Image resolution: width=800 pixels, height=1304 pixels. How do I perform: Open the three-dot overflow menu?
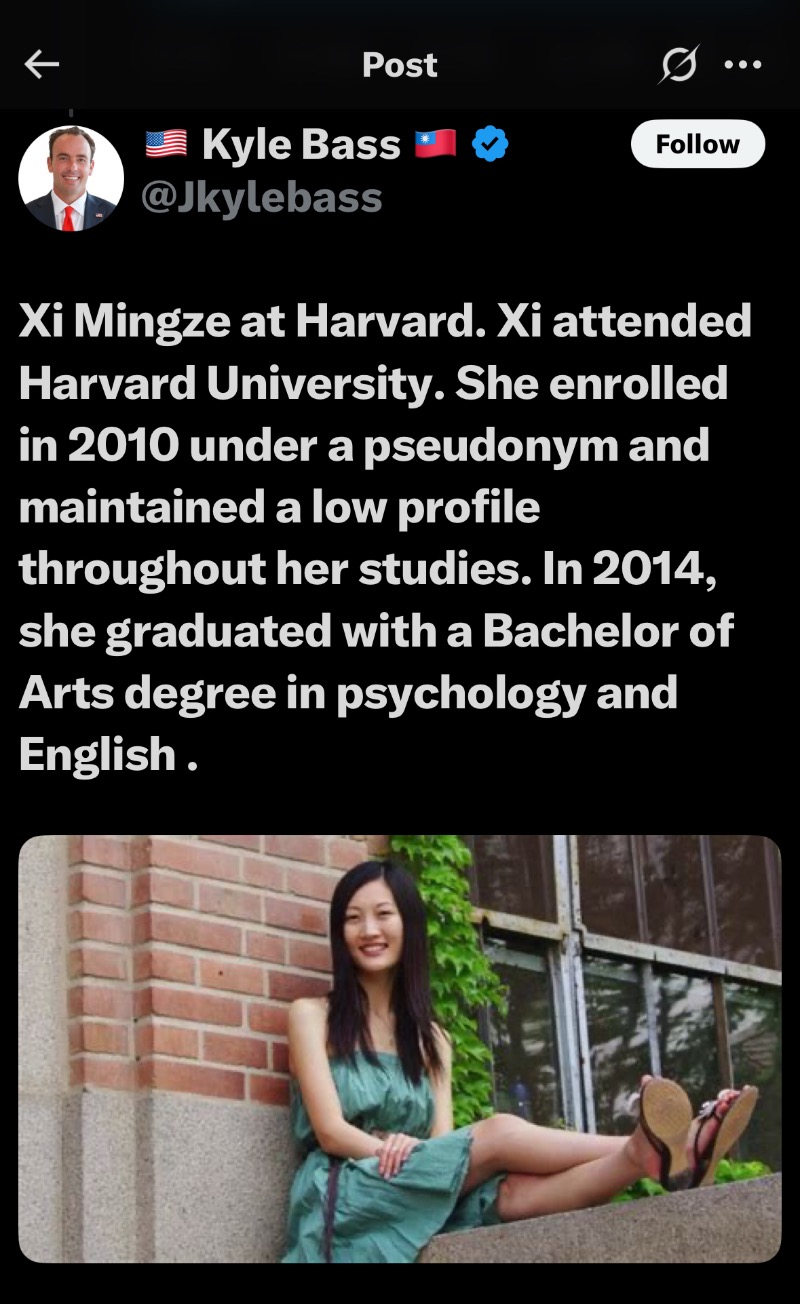pos(742,65)
